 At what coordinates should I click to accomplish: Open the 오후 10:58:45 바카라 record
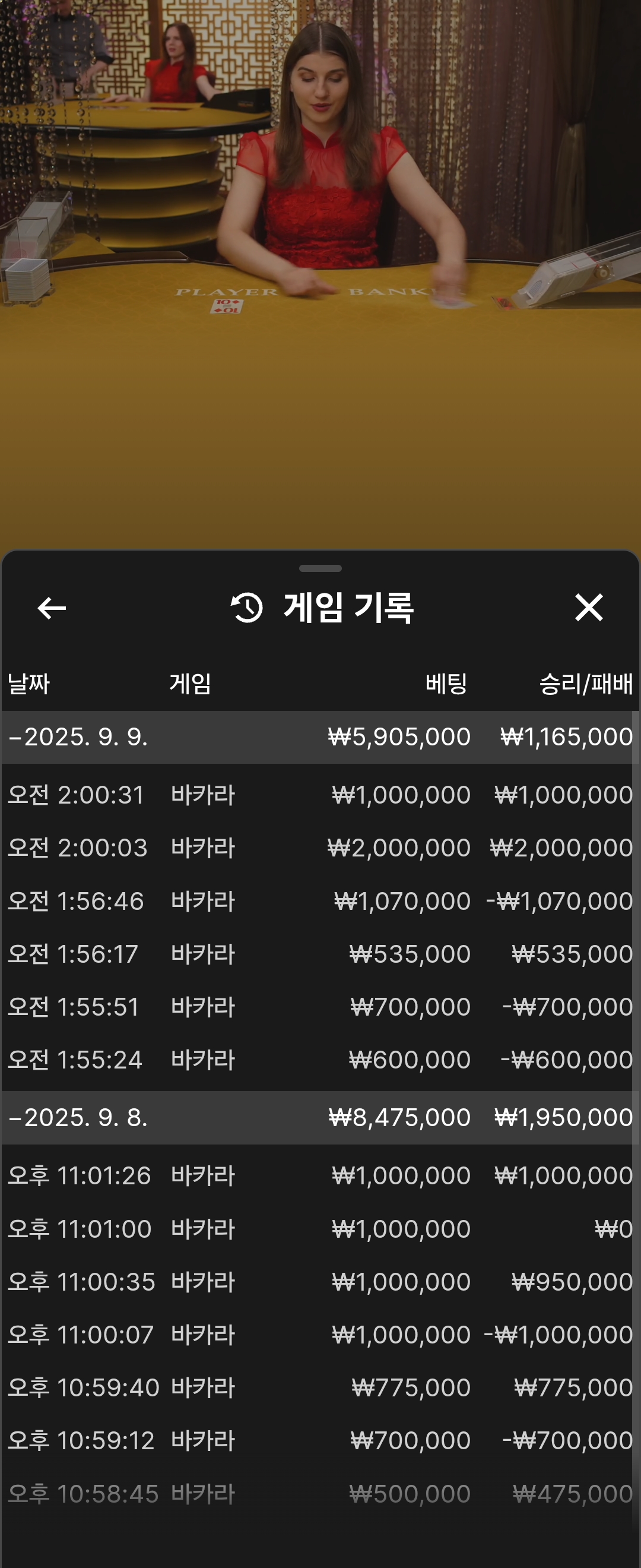click(x=320, y=1494)
